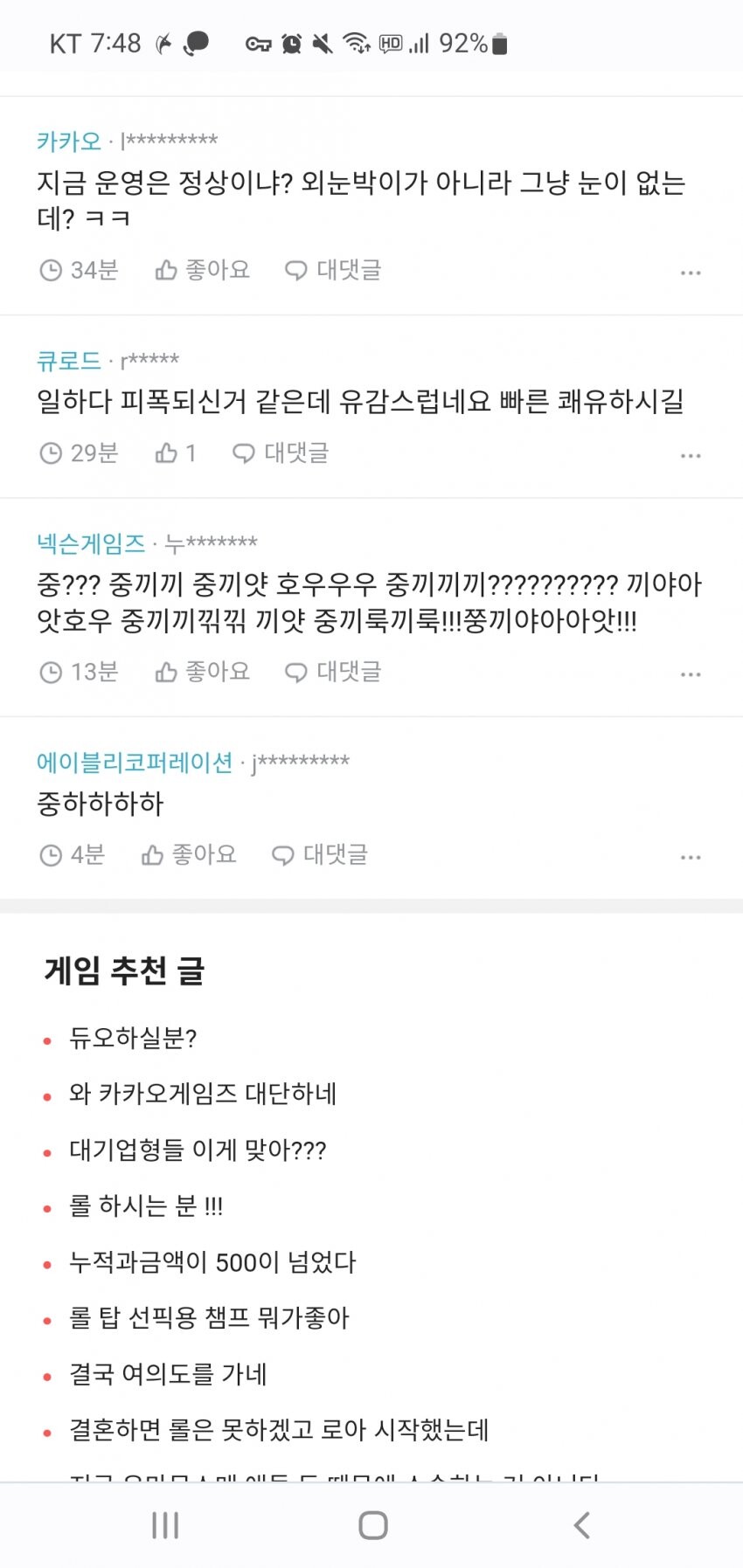This screenshot has height=1568, width=743.
Task: Like the 넥슨게임즈 comment
Action: (x=202, y=672)
